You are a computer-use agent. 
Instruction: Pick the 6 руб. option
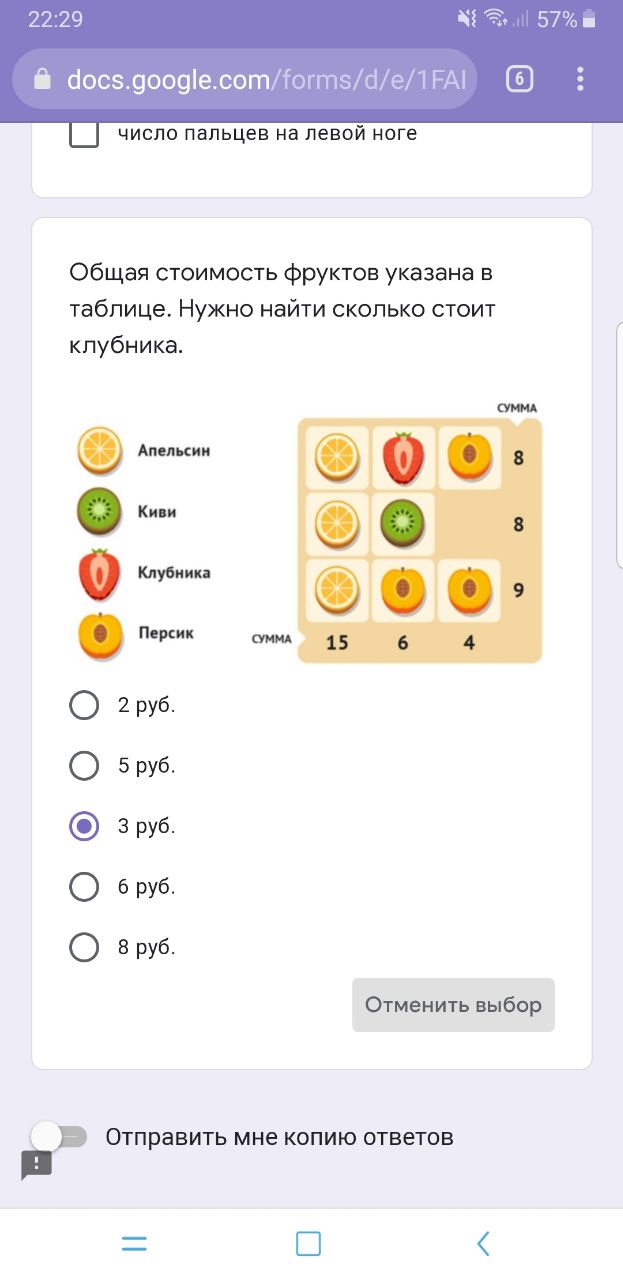point(84,887)
